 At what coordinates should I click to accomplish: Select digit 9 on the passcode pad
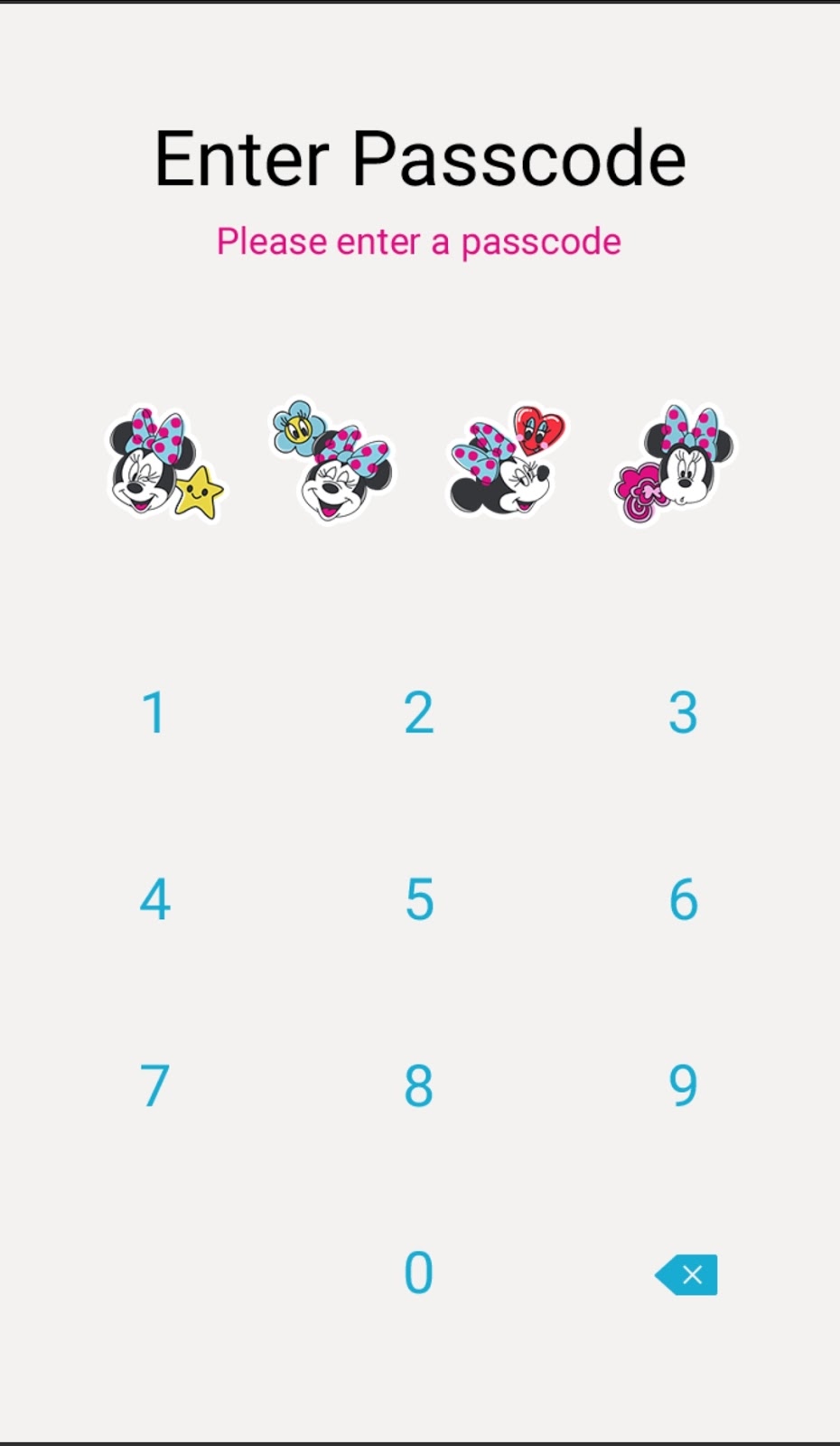pyautogui.click(x=683, y=1086)
